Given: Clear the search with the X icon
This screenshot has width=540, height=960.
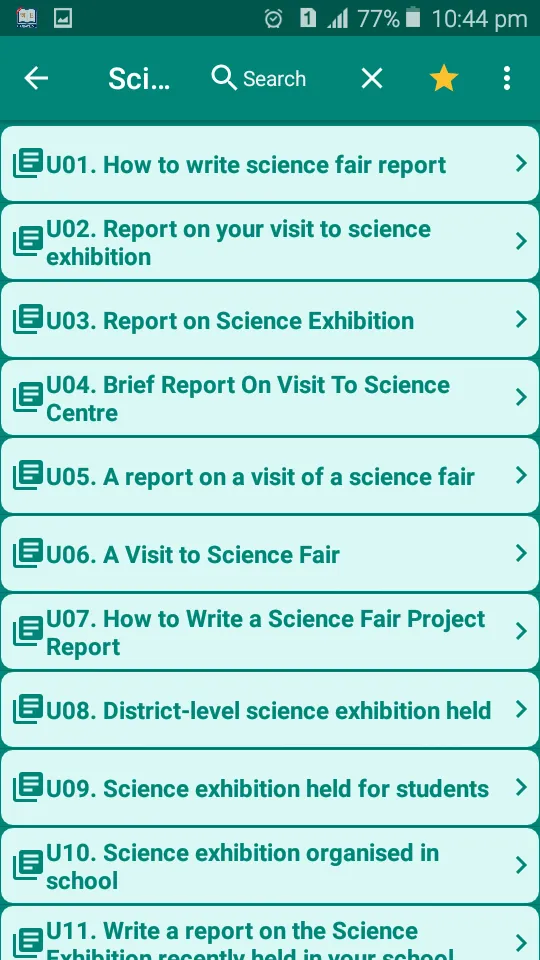Looking at the screenshot, I should point(372,78).
